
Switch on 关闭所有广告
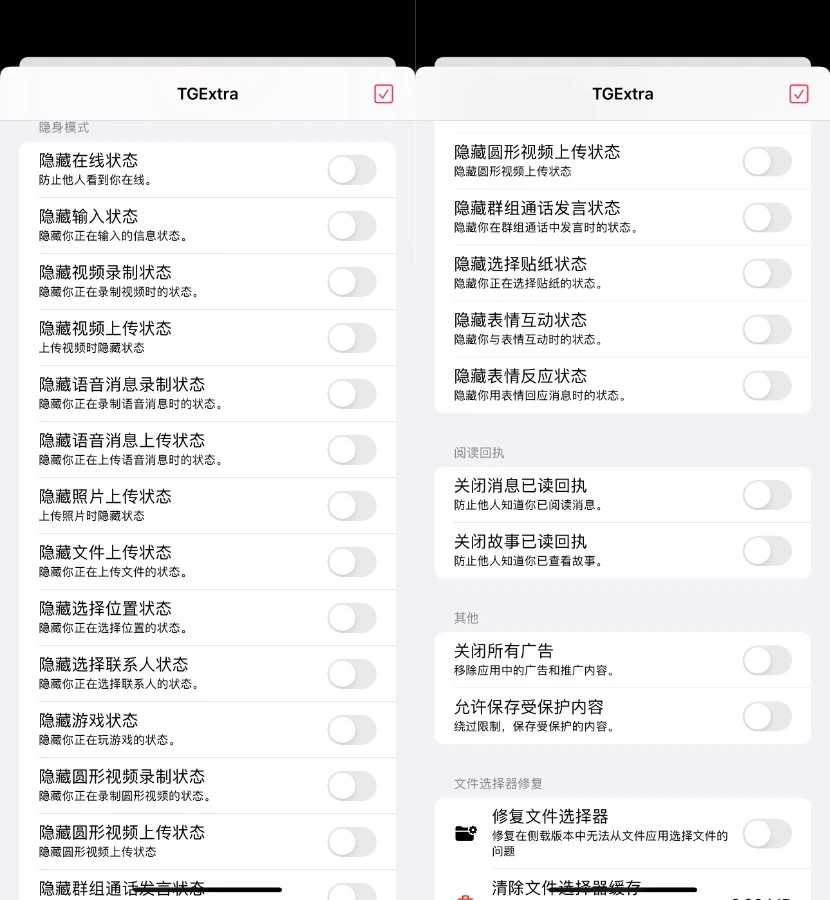pos(767,660)
